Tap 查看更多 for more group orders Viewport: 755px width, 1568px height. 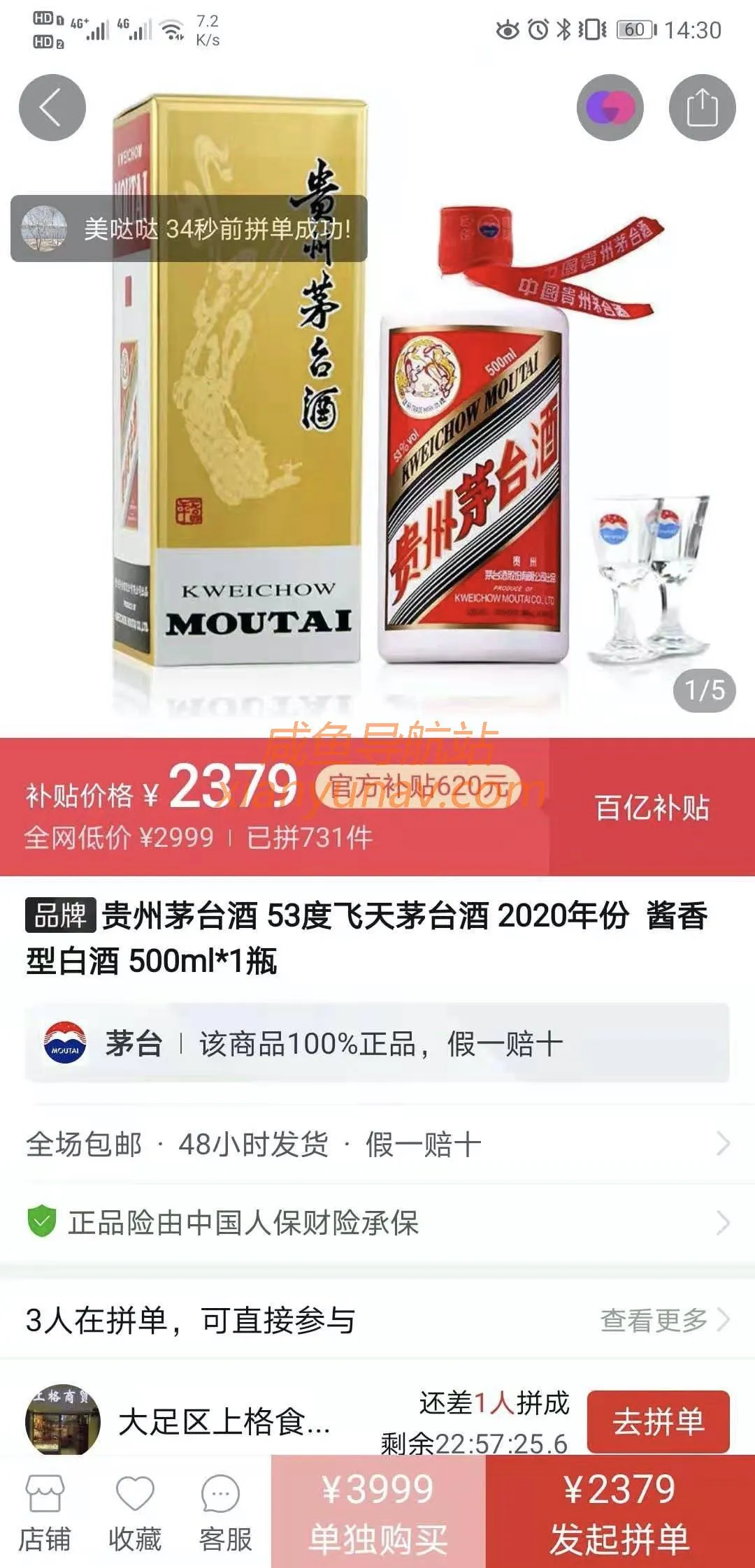(x=664, y=1320)
